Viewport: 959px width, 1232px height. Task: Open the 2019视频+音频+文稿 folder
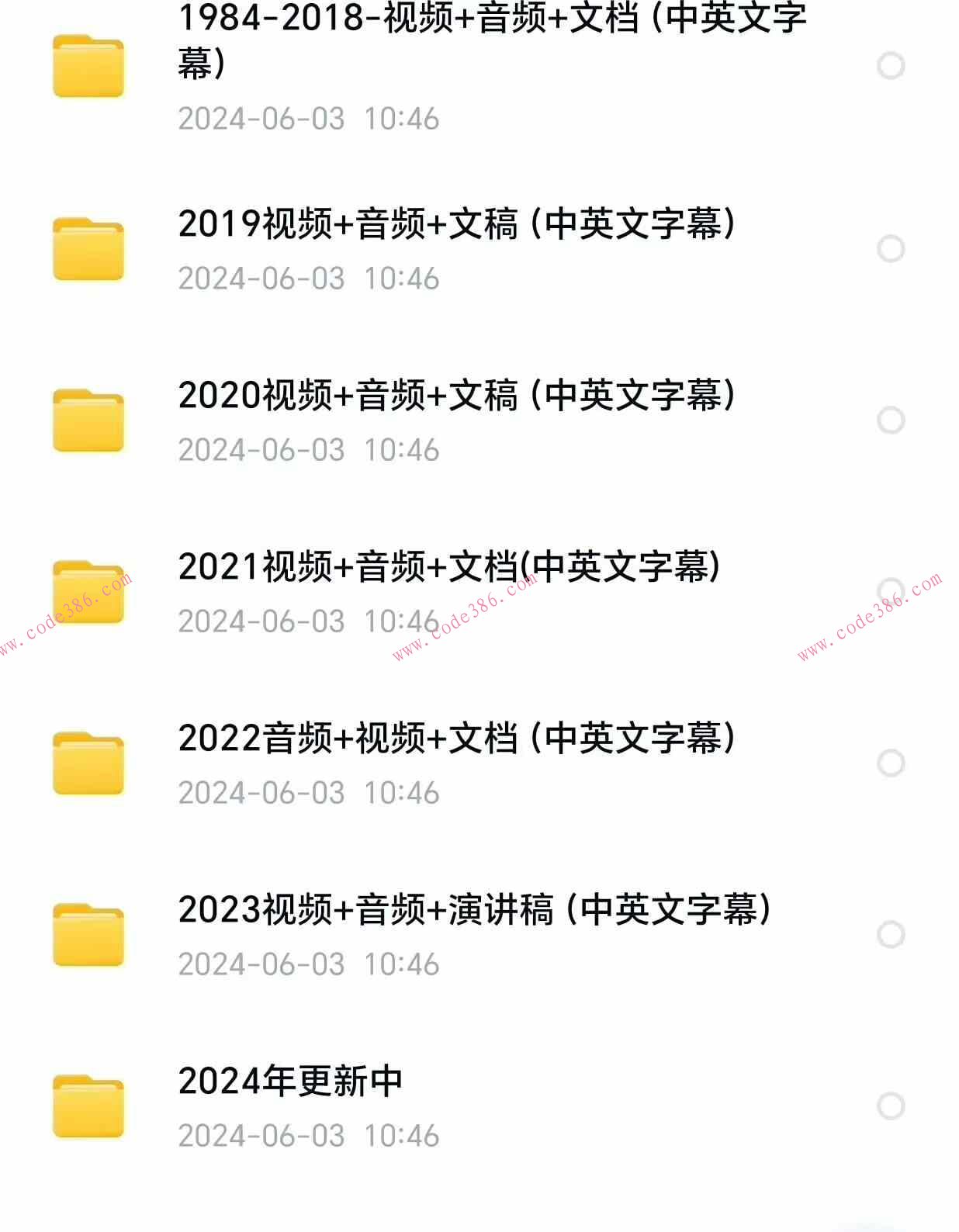click(x=456, y=226)
